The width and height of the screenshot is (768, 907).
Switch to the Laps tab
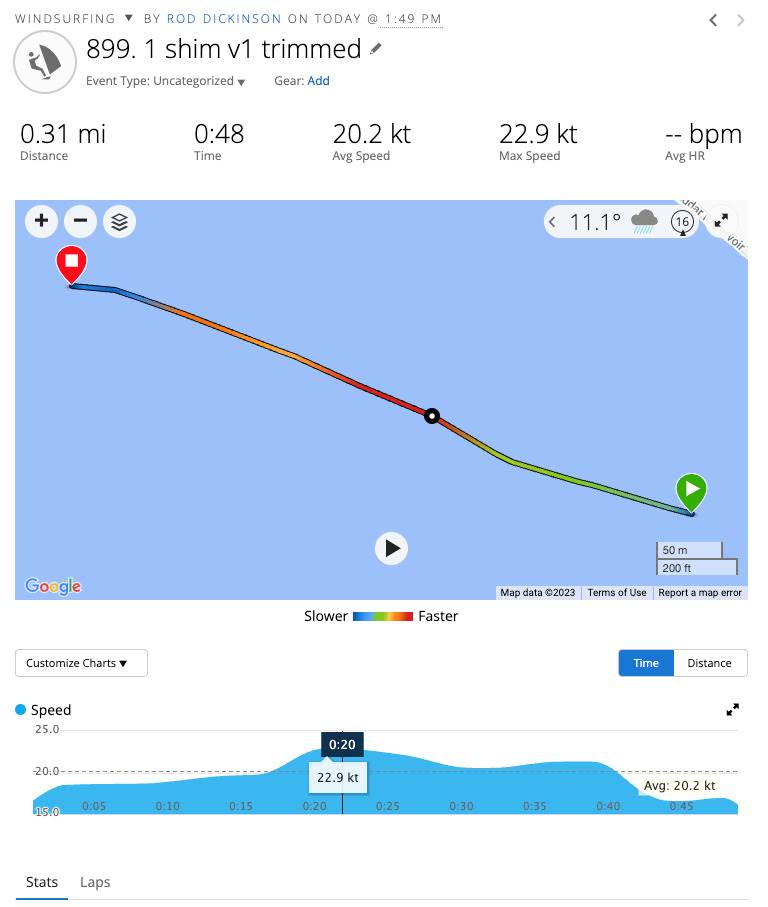pos(95,882)
